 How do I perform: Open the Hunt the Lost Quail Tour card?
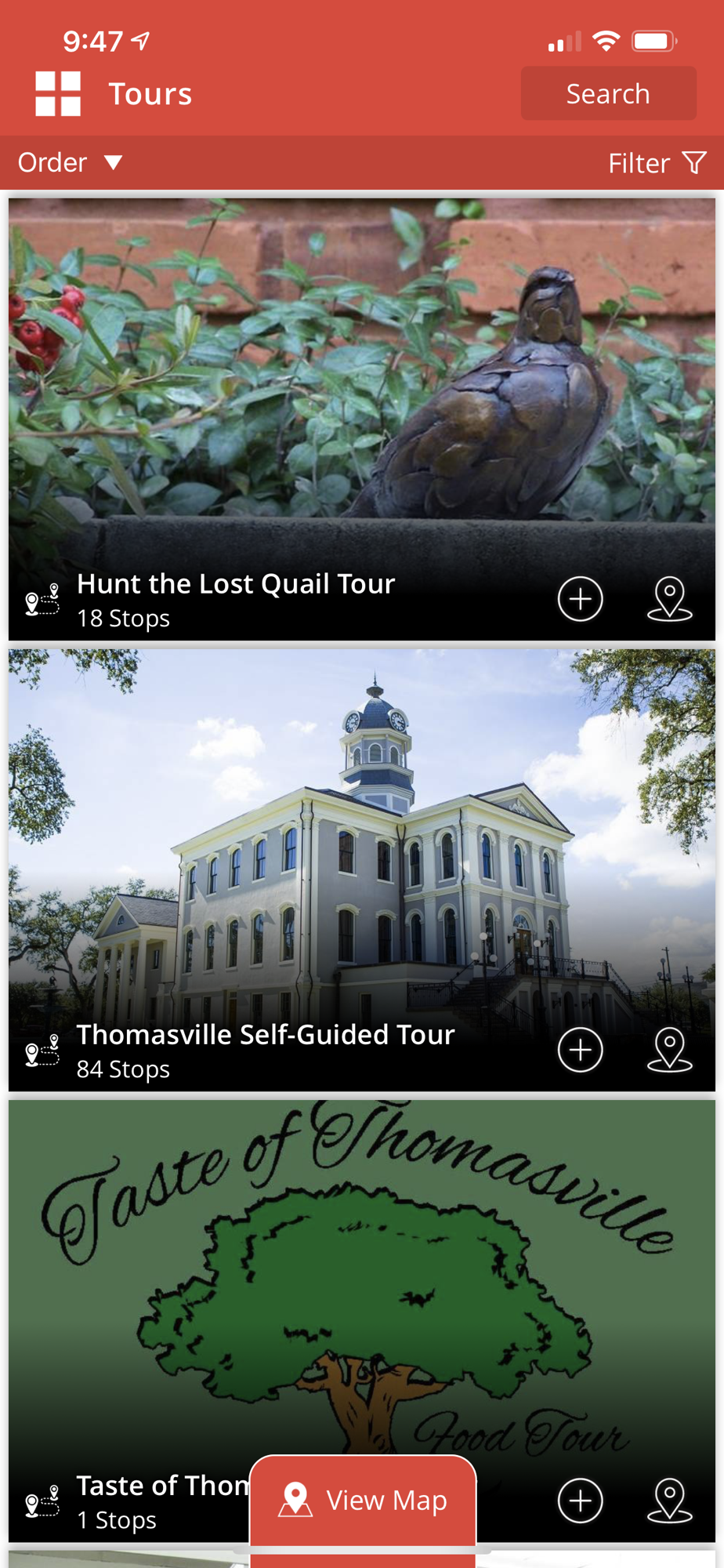360,392
